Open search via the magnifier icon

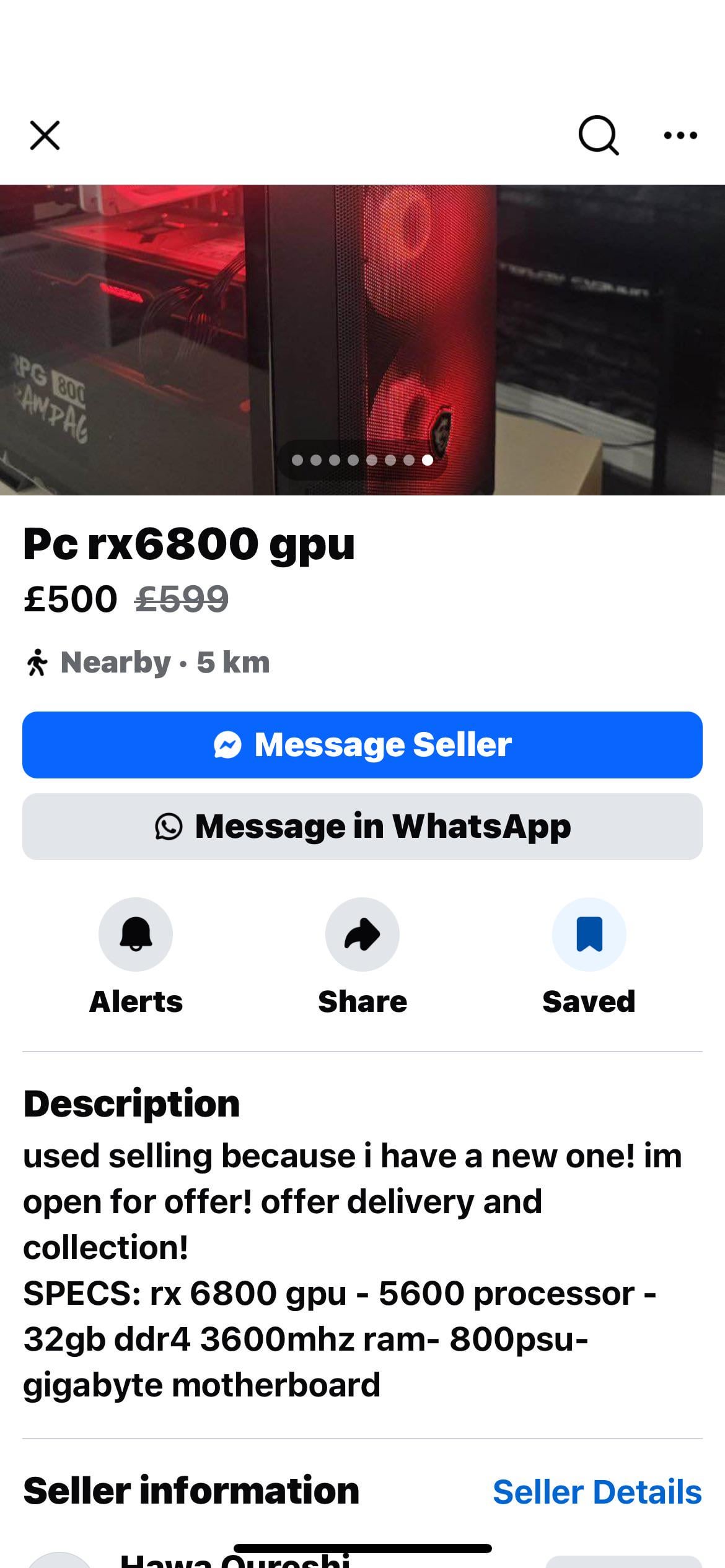598,135
